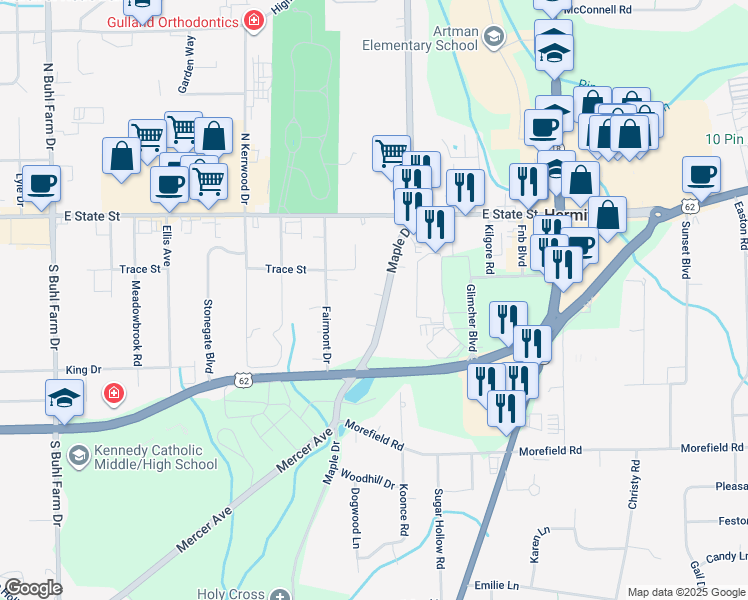Tap the shopping cart marker by Maple Dr
The width and height of the screenshot is (748, 600).
(x=391, y=155)
